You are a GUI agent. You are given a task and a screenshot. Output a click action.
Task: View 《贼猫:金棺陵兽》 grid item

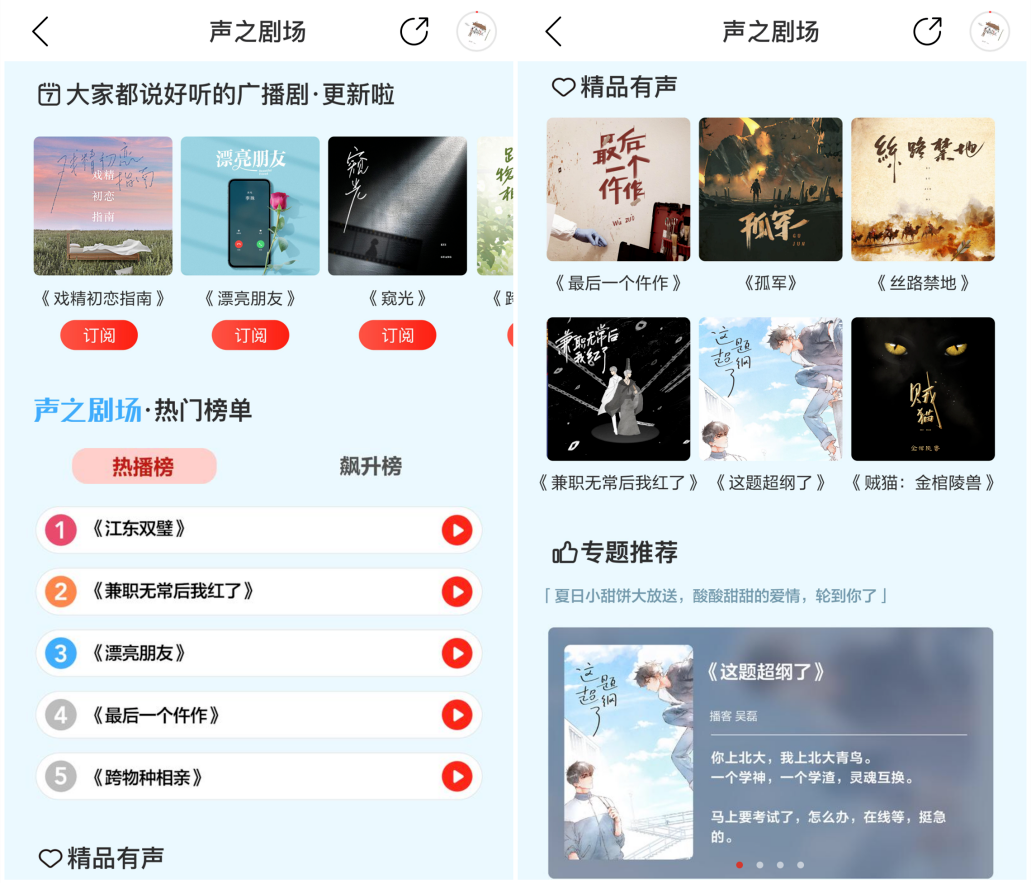click(x=922, y=389)
